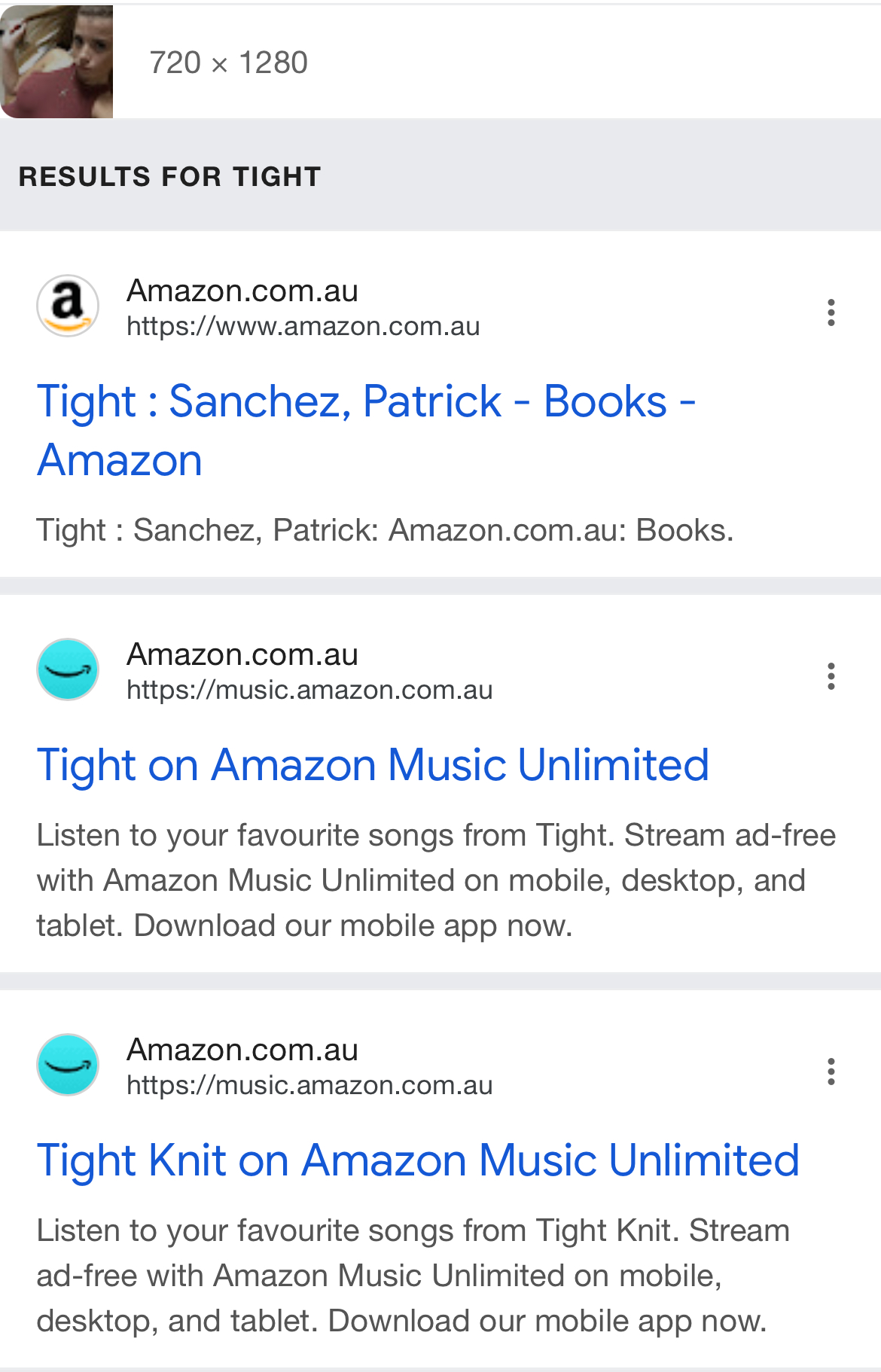The image size is (881, 1372).
Task: Open the overflow menu for Tight Knit result
Action: coord(831,1072)
